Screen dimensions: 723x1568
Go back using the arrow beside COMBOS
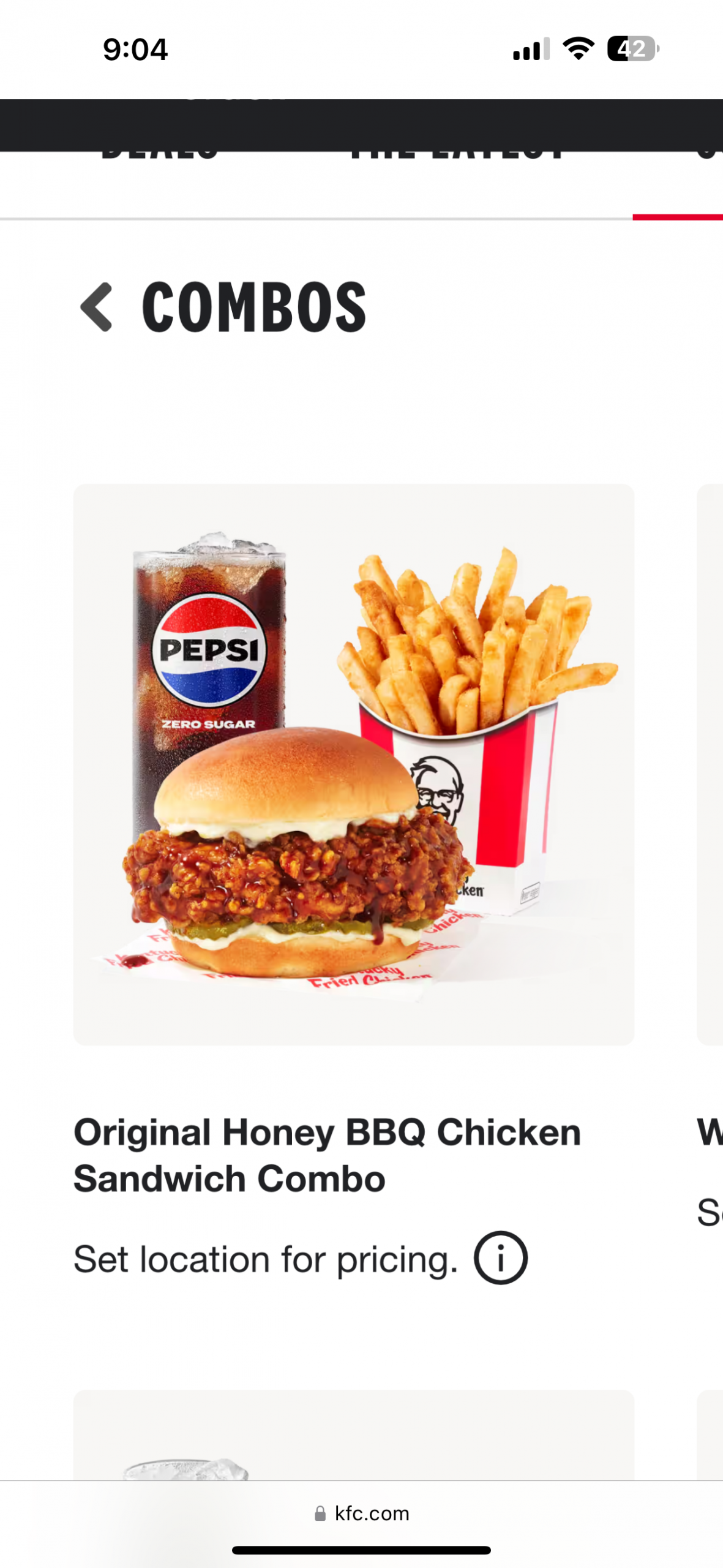pos(97,307)
